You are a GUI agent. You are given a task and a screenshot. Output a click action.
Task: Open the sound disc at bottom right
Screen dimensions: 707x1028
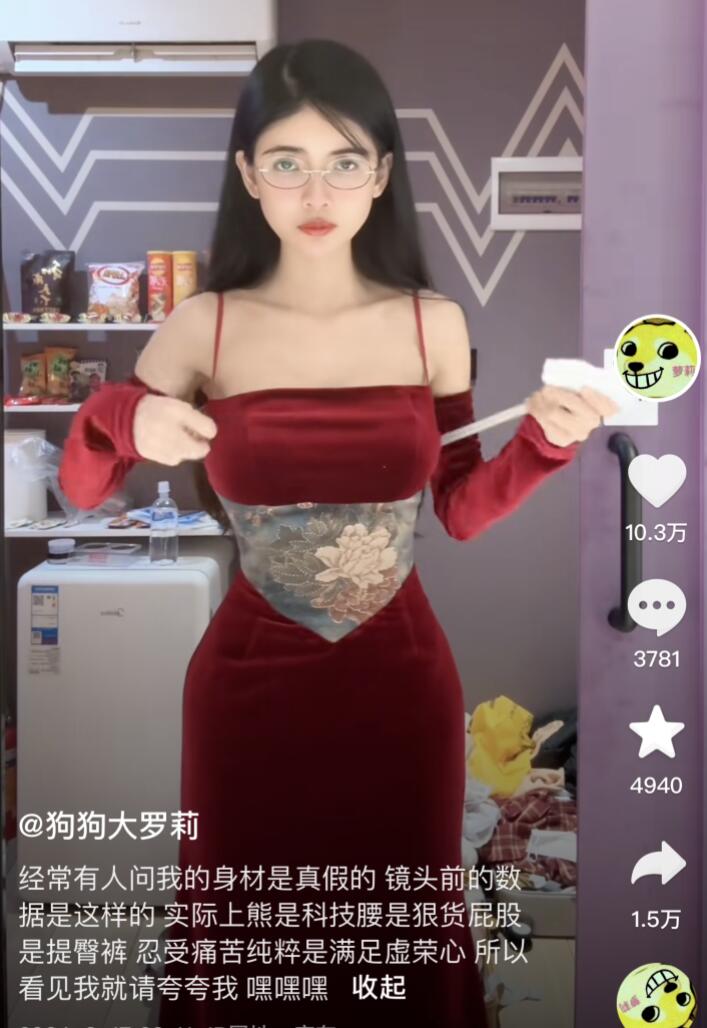657,995
